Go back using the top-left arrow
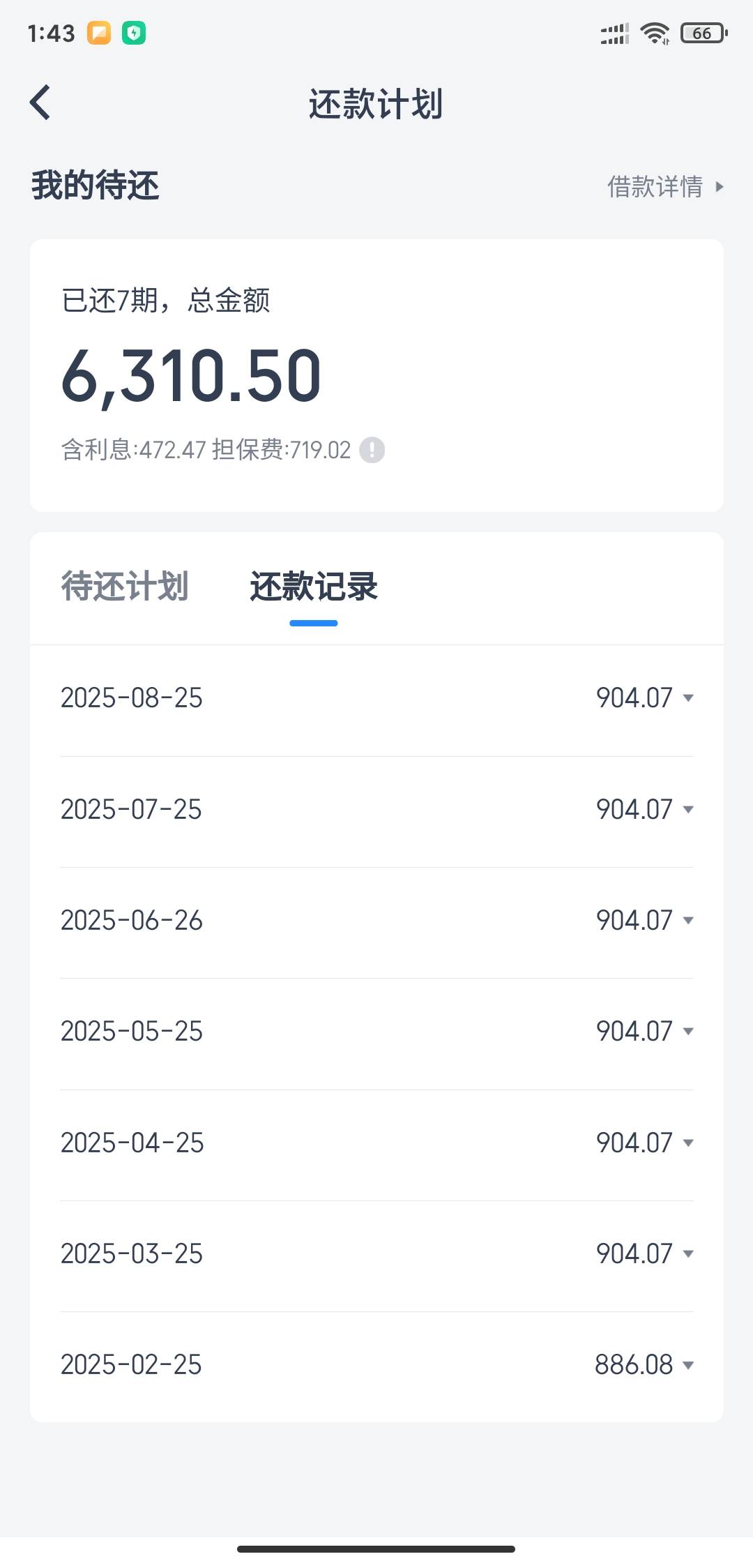753x1568 pixels. (x=40, y=103)
